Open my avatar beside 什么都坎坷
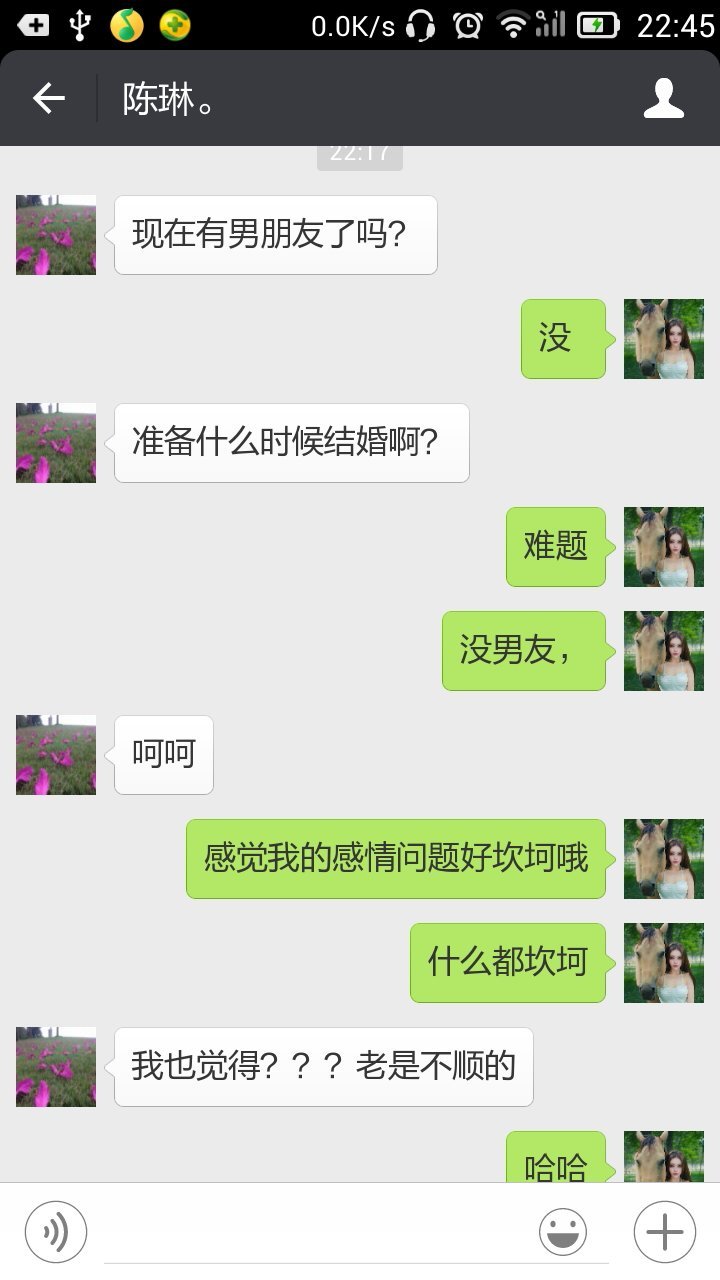The height and width of the screenshot is (1280, 720). tap(664, 963)
